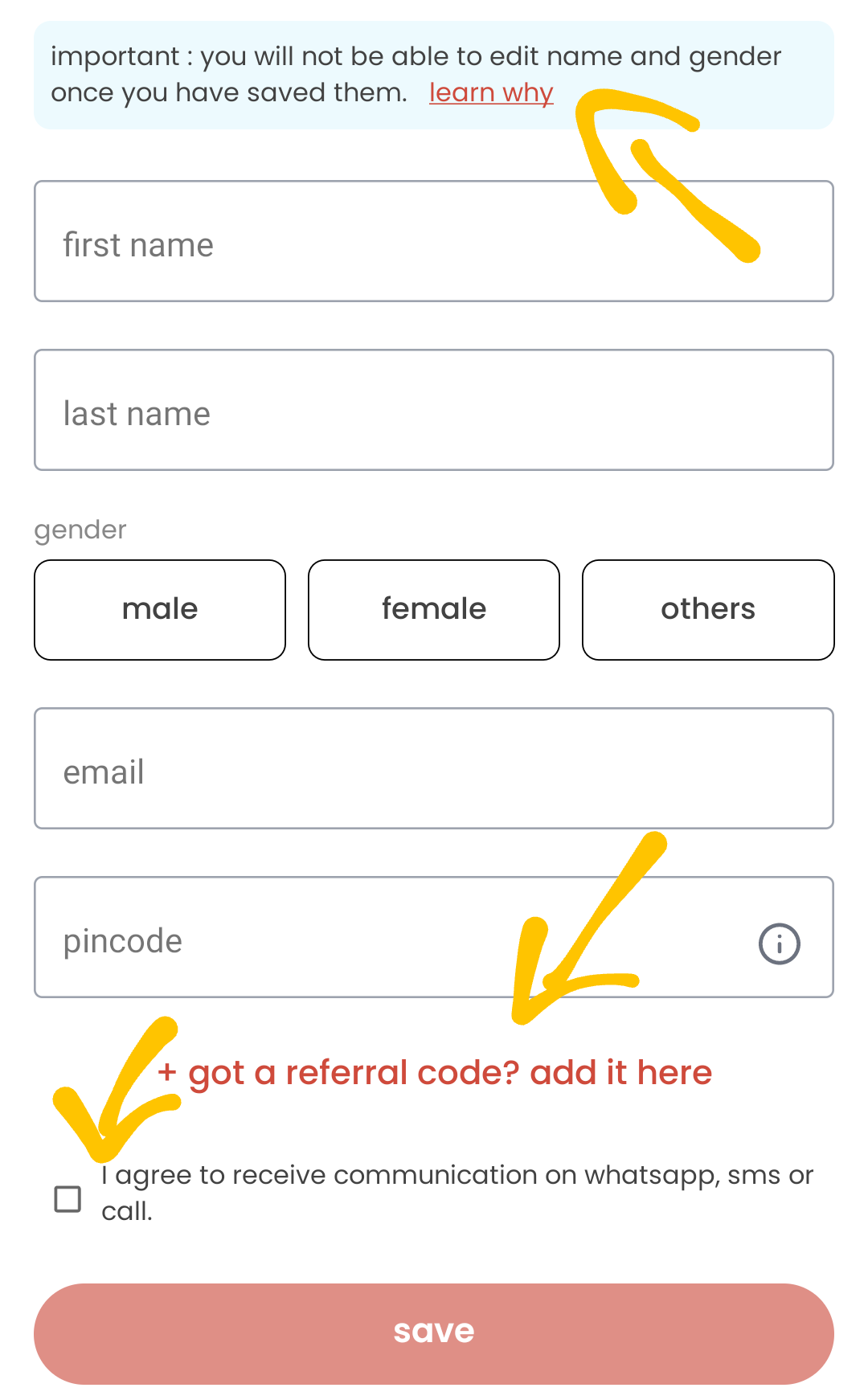Pick others as gender
Viewport: 868px width, 1400px height.
[x=708, y=610]
